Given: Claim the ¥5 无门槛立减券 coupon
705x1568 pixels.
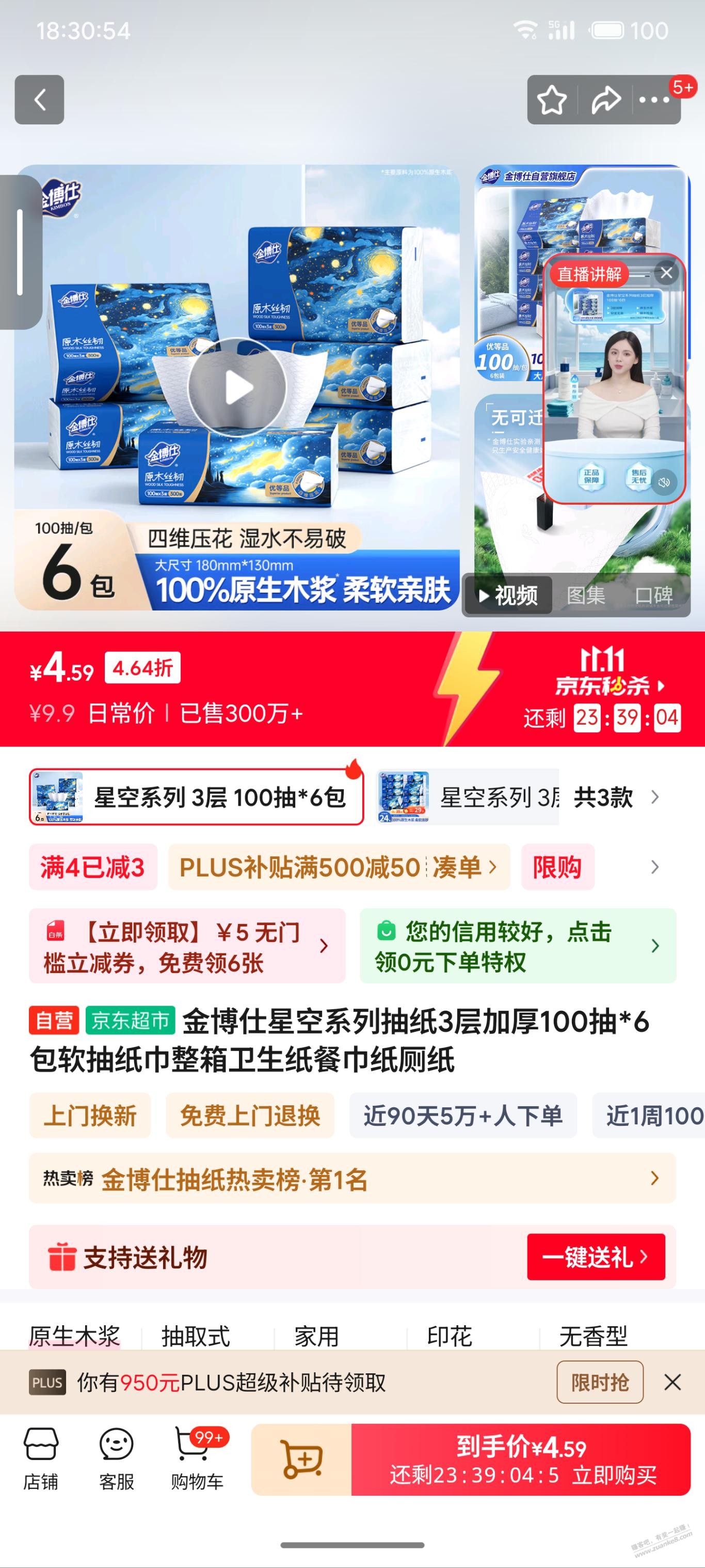Looking at the screenshot, I should pos(187,946).
